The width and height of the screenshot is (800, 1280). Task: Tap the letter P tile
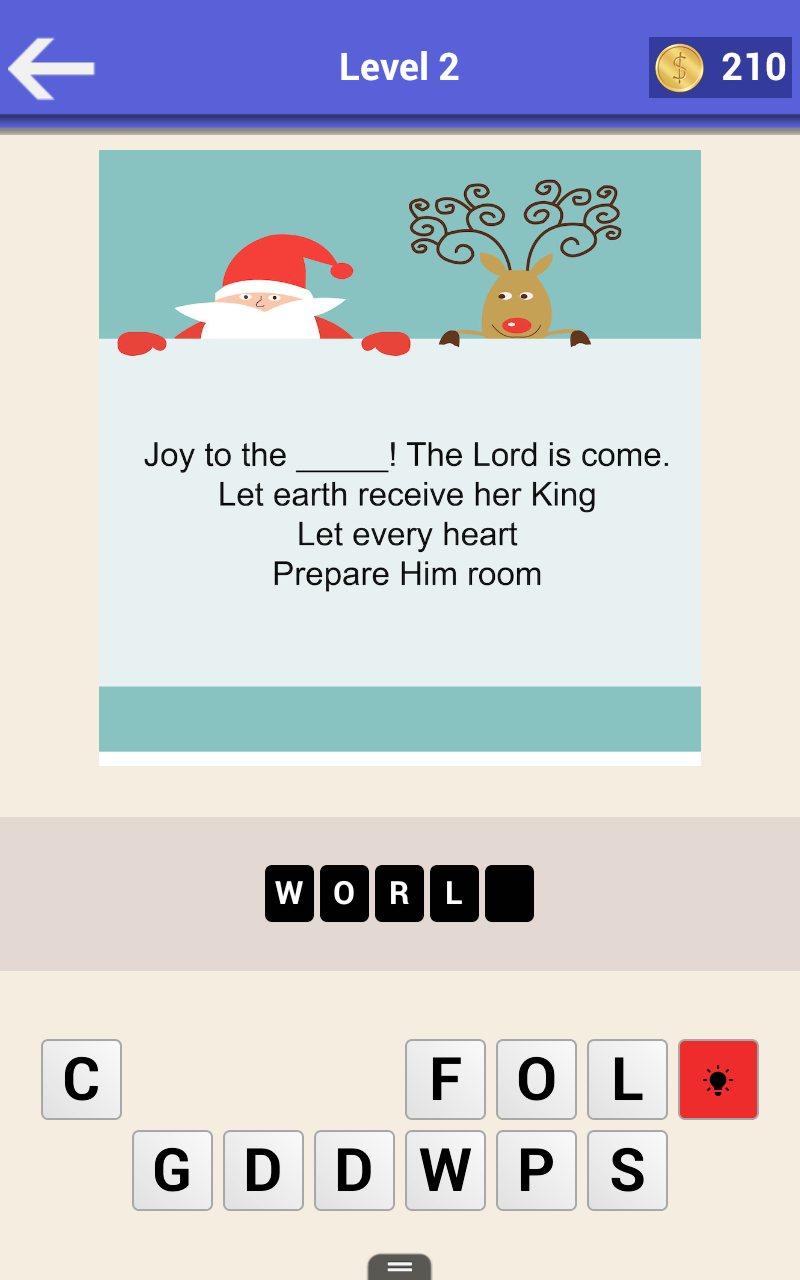(536, 1170)
